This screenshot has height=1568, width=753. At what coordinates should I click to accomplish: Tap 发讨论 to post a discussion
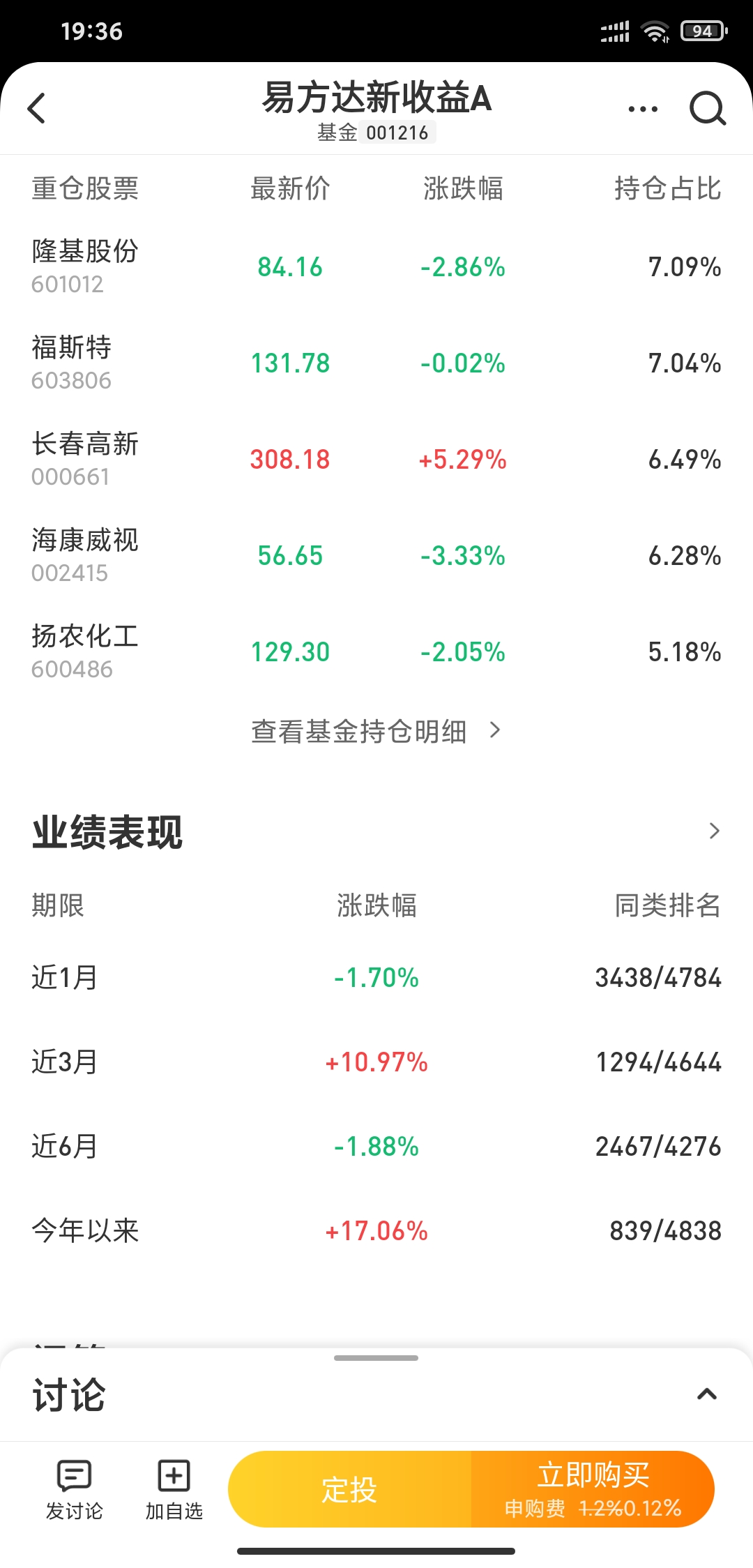(74, 1489)
